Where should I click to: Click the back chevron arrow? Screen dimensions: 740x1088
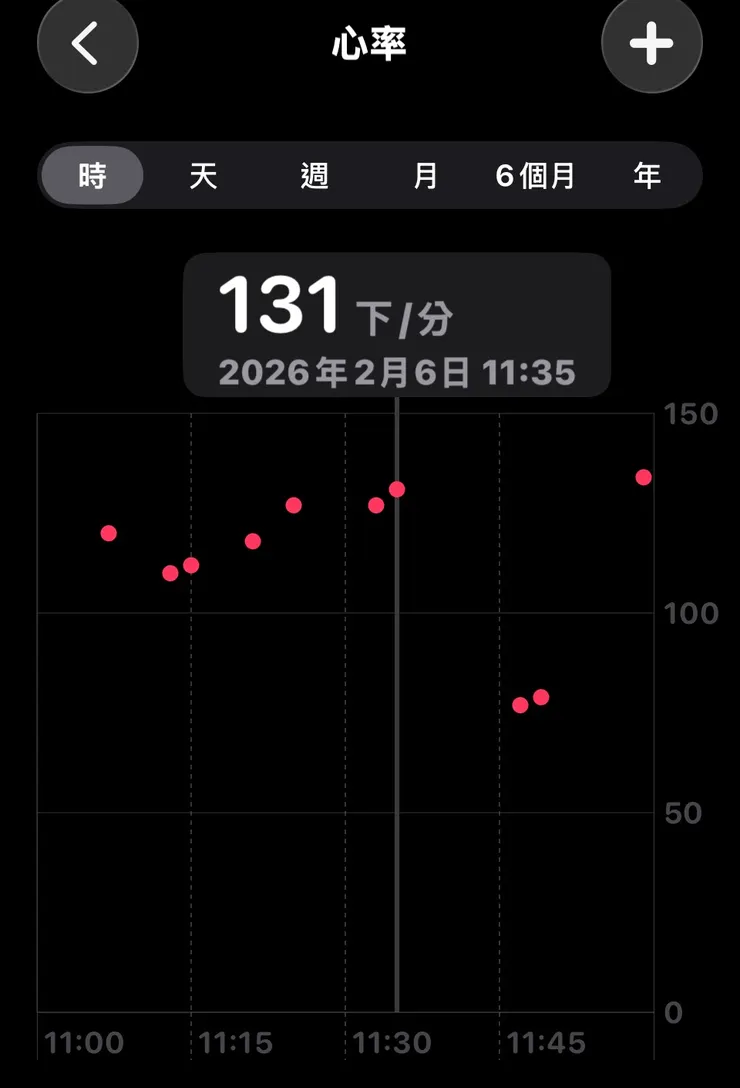coord(87,45)
